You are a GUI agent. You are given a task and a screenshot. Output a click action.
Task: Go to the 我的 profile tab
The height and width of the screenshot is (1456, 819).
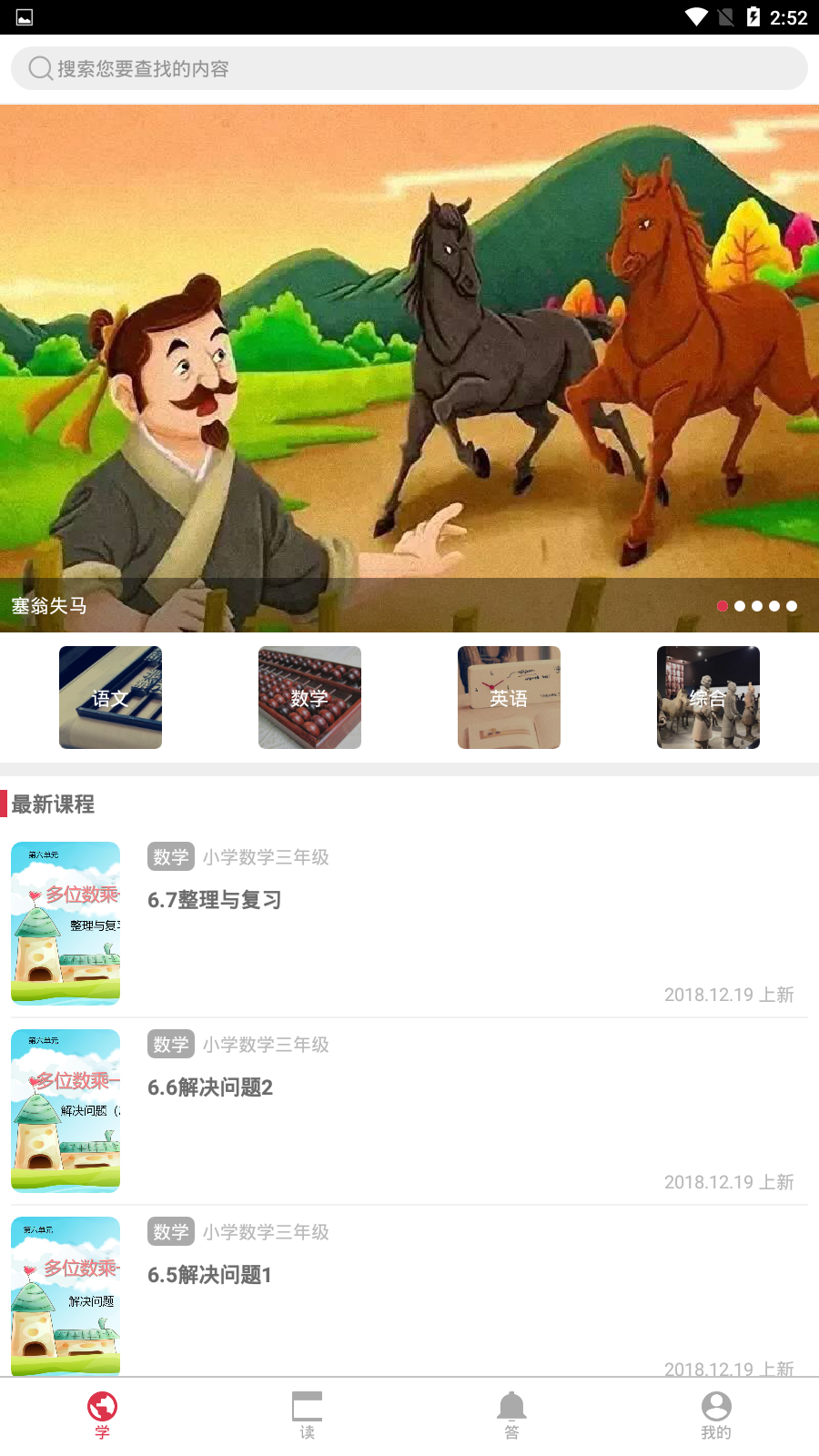[x=716, y=1415]
